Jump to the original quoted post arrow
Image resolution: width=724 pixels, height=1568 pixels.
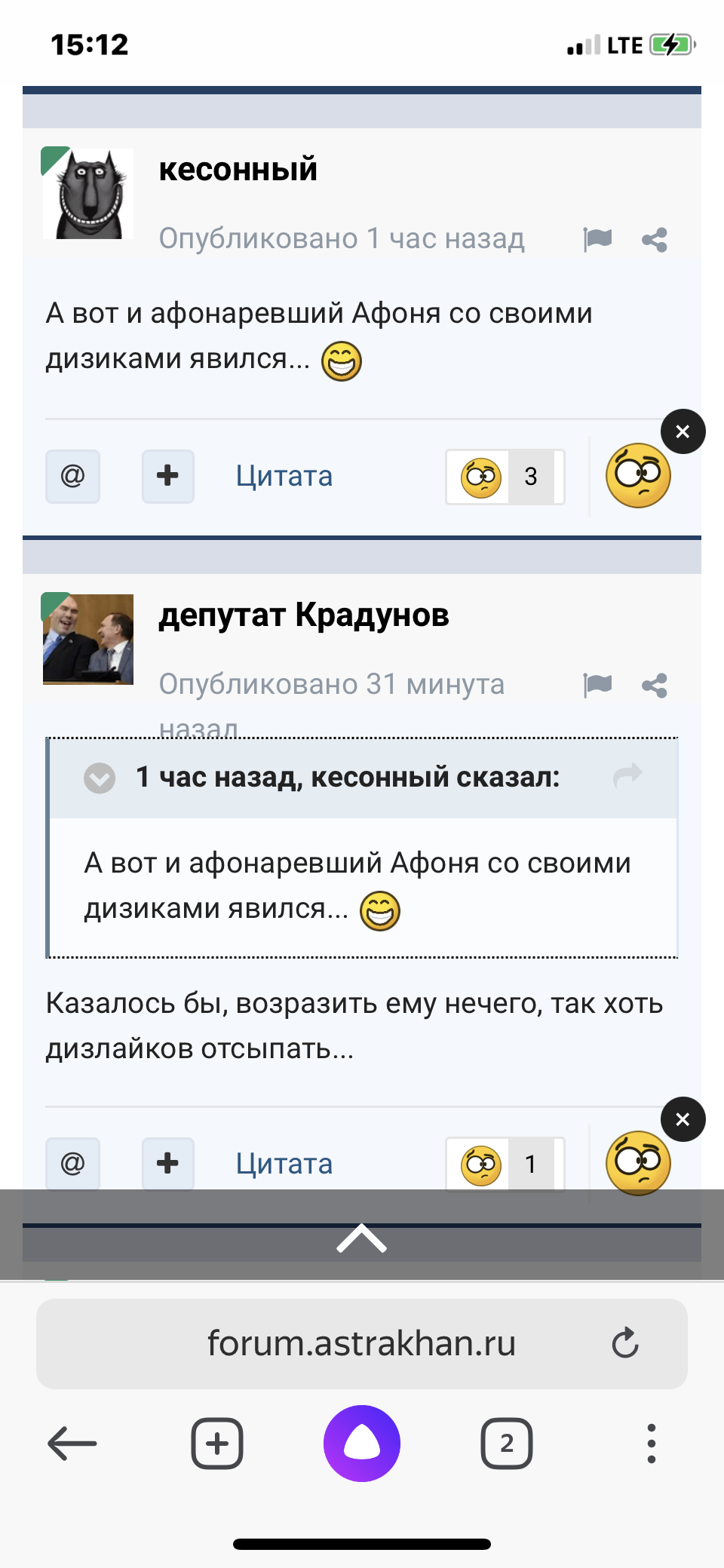627,776
